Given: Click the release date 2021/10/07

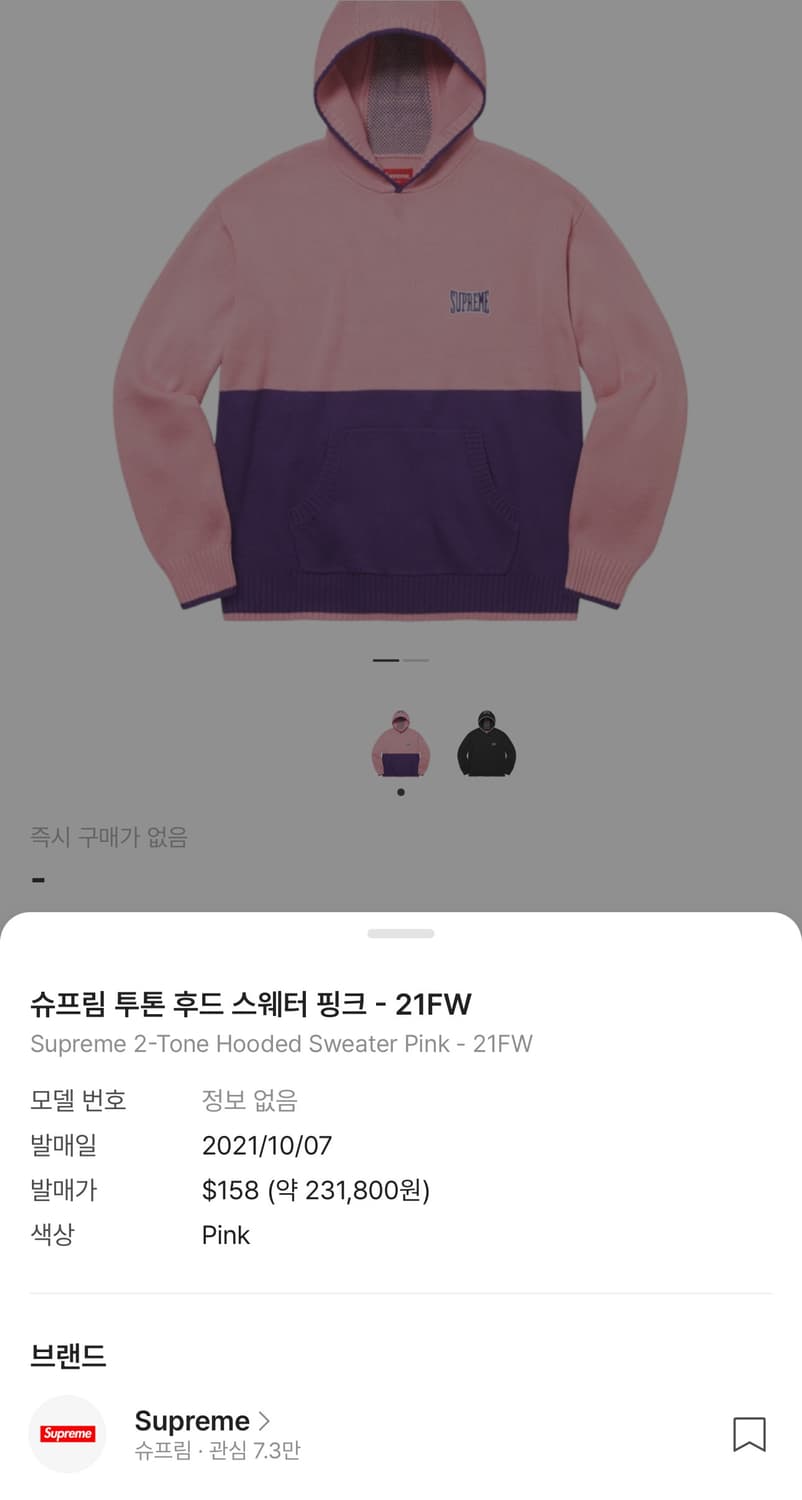Looking at the screenshot, I should coord(267,1145).
